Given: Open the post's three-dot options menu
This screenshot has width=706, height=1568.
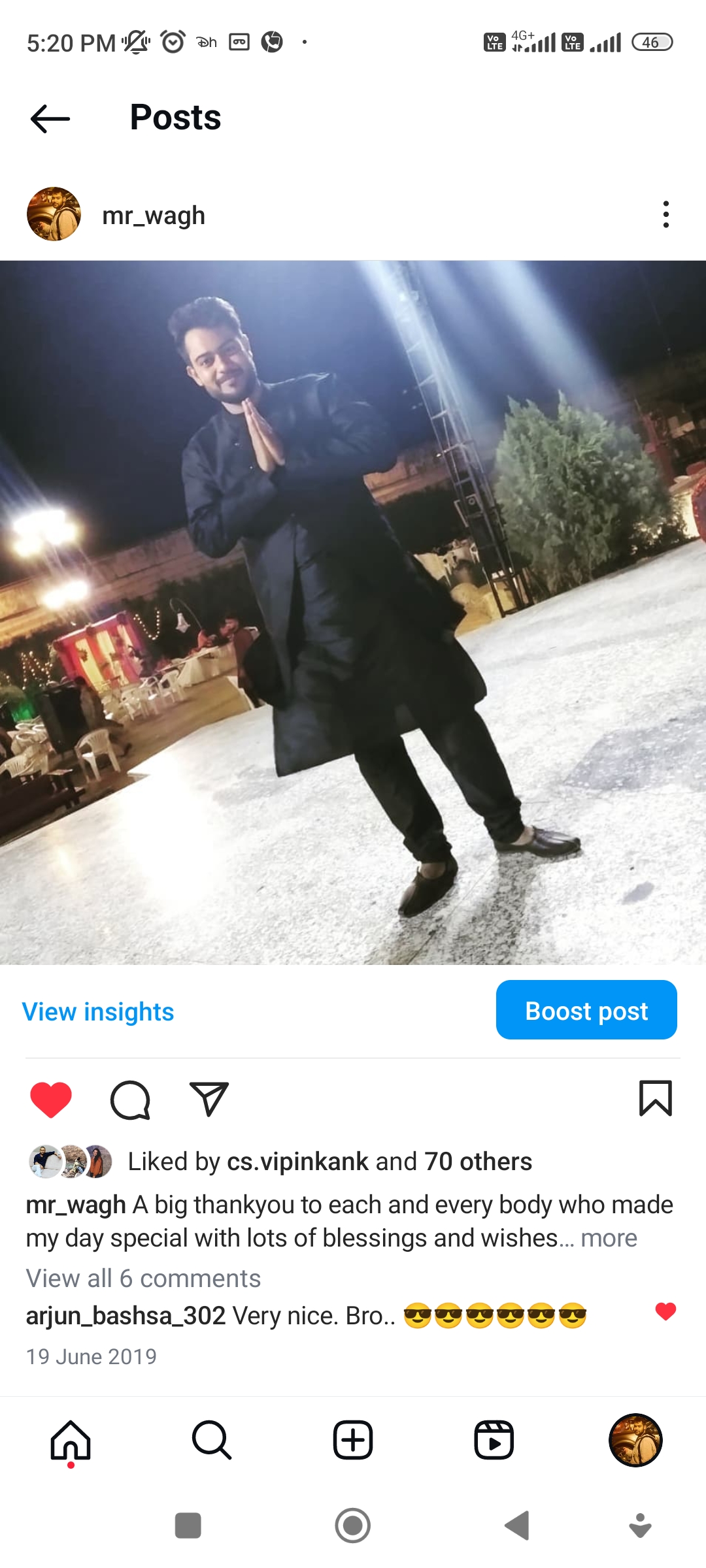Looking at the screenshot, I should pos(665,214).
